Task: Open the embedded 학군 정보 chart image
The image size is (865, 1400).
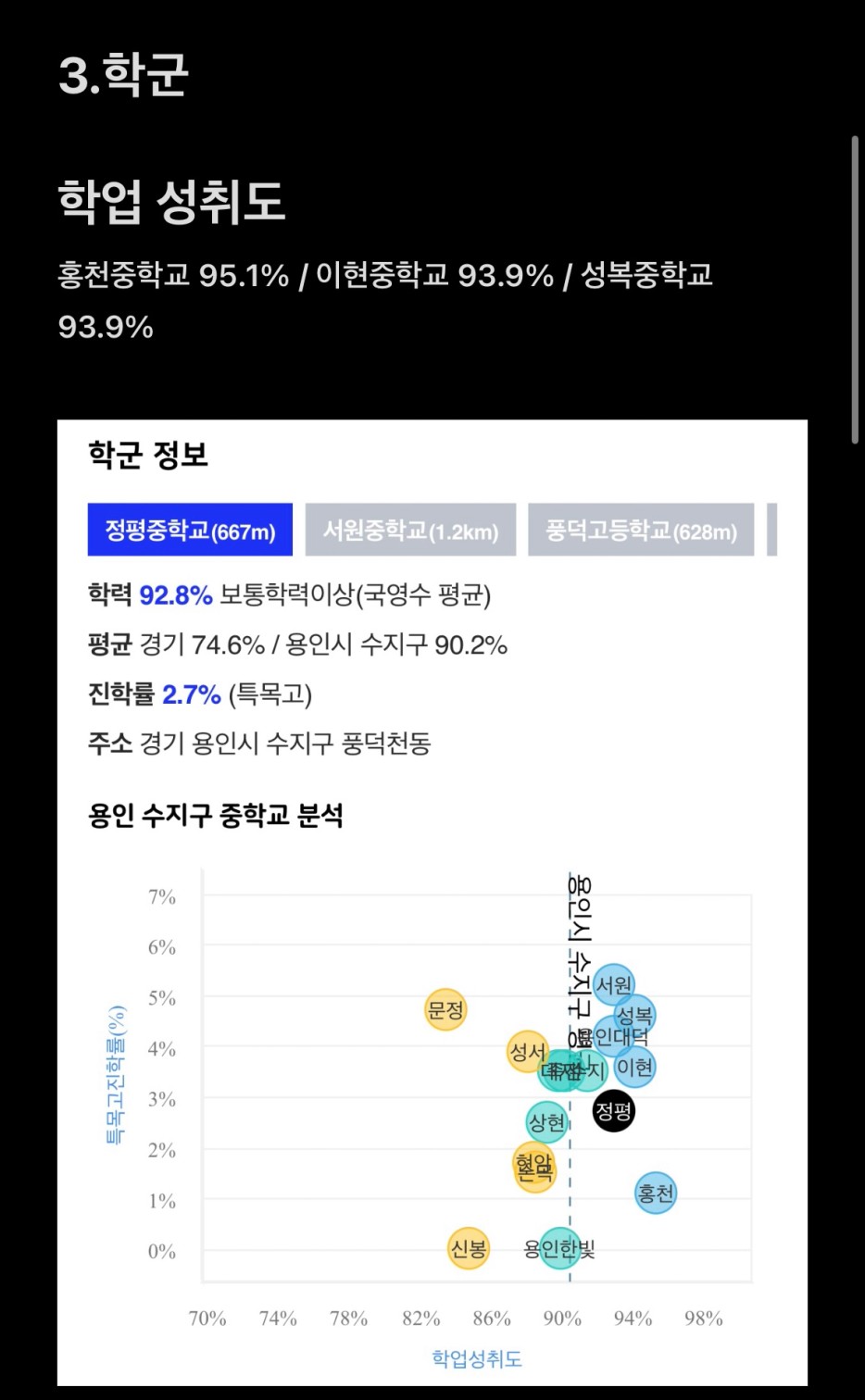Action: pos(432,903)
